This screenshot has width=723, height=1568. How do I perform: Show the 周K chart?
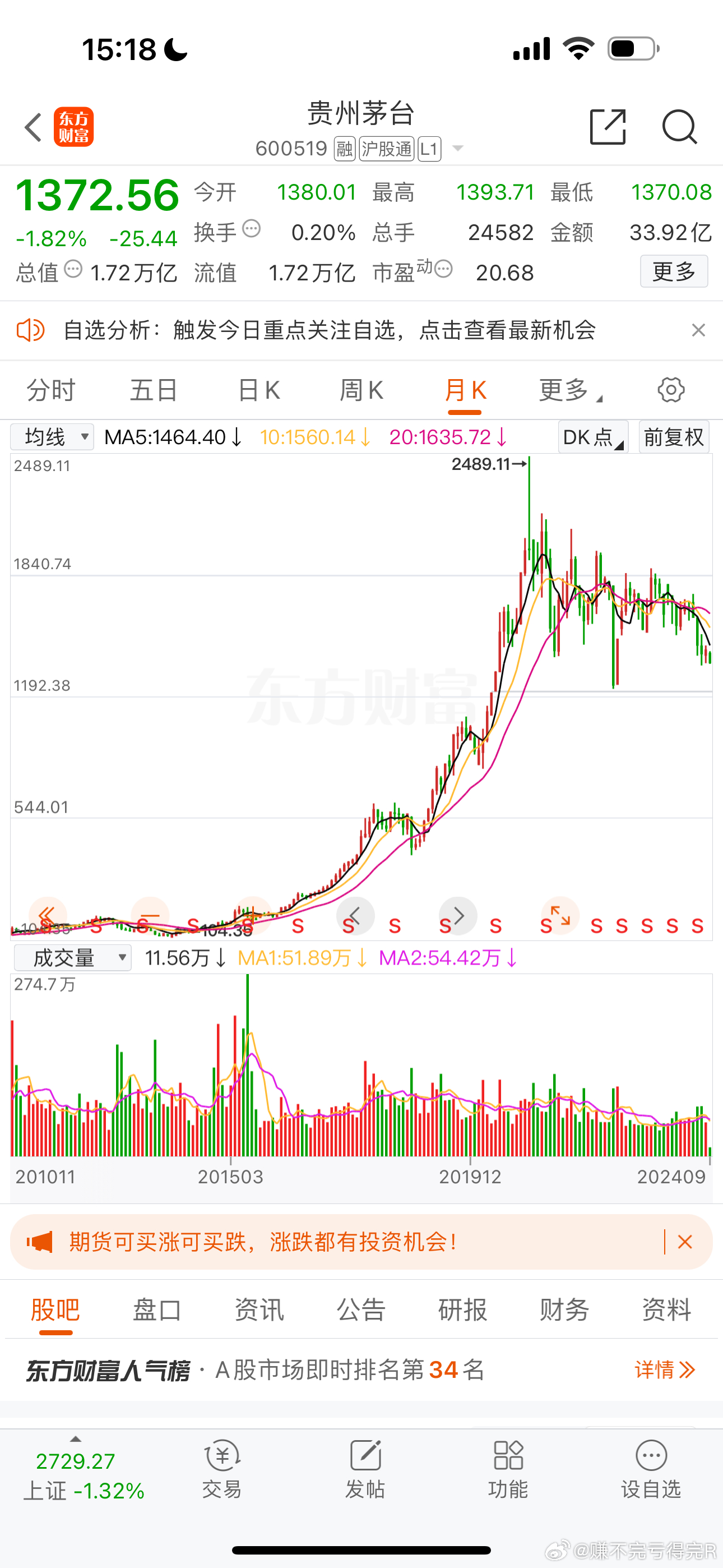click(x=361, y=390)
